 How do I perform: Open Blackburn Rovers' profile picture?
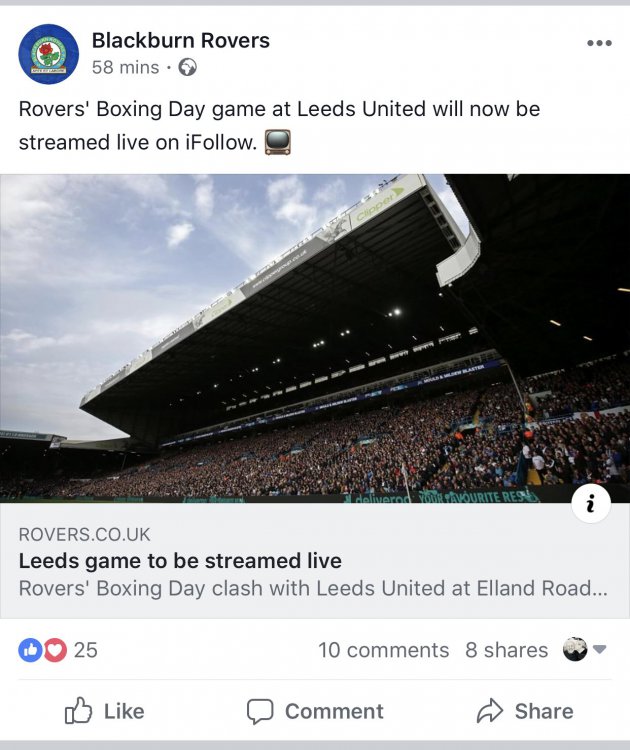point(48,54)
